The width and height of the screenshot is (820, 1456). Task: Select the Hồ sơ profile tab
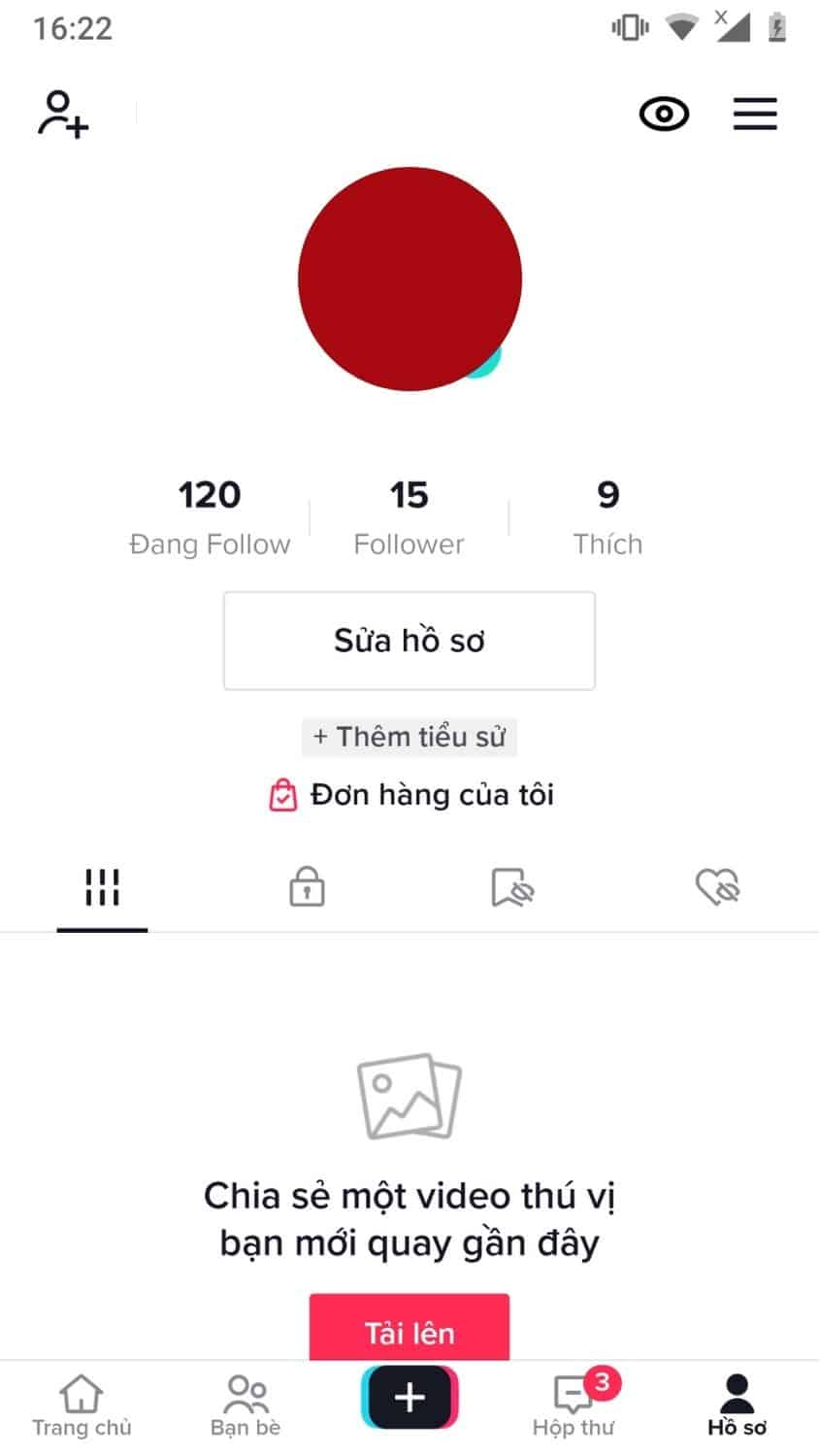point(737,1406)
